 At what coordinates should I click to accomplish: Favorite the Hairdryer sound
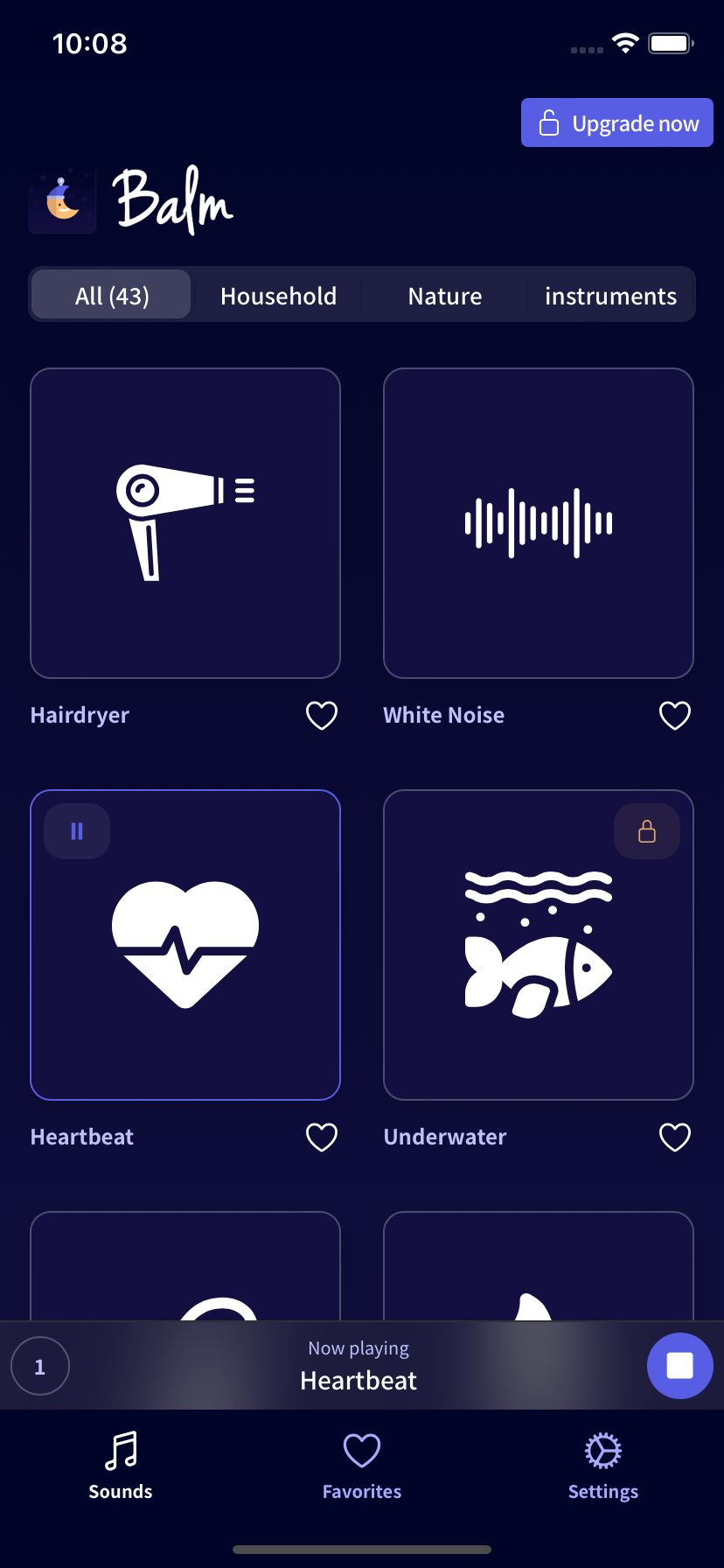coord(322,716)
